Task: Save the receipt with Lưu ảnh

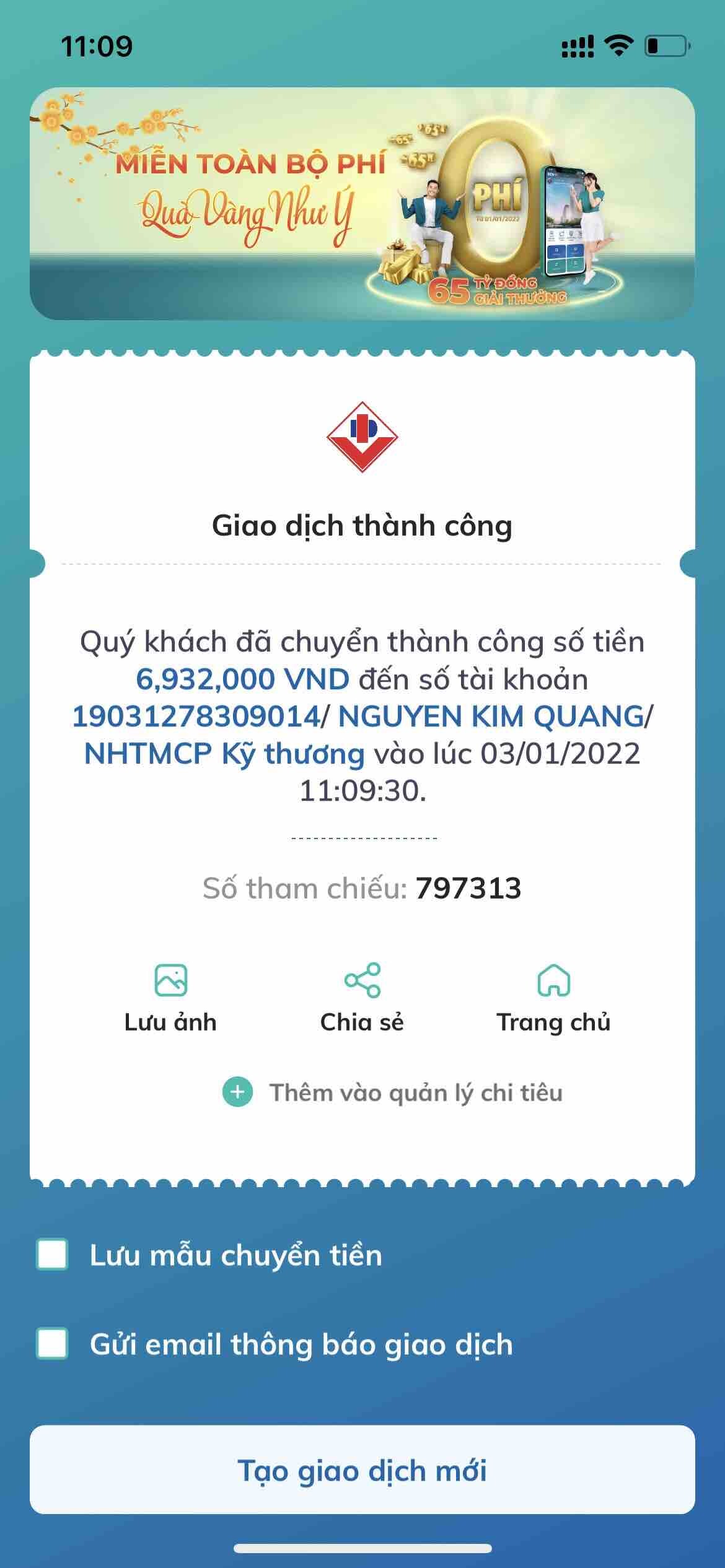Action: click(x=170, y=998)
